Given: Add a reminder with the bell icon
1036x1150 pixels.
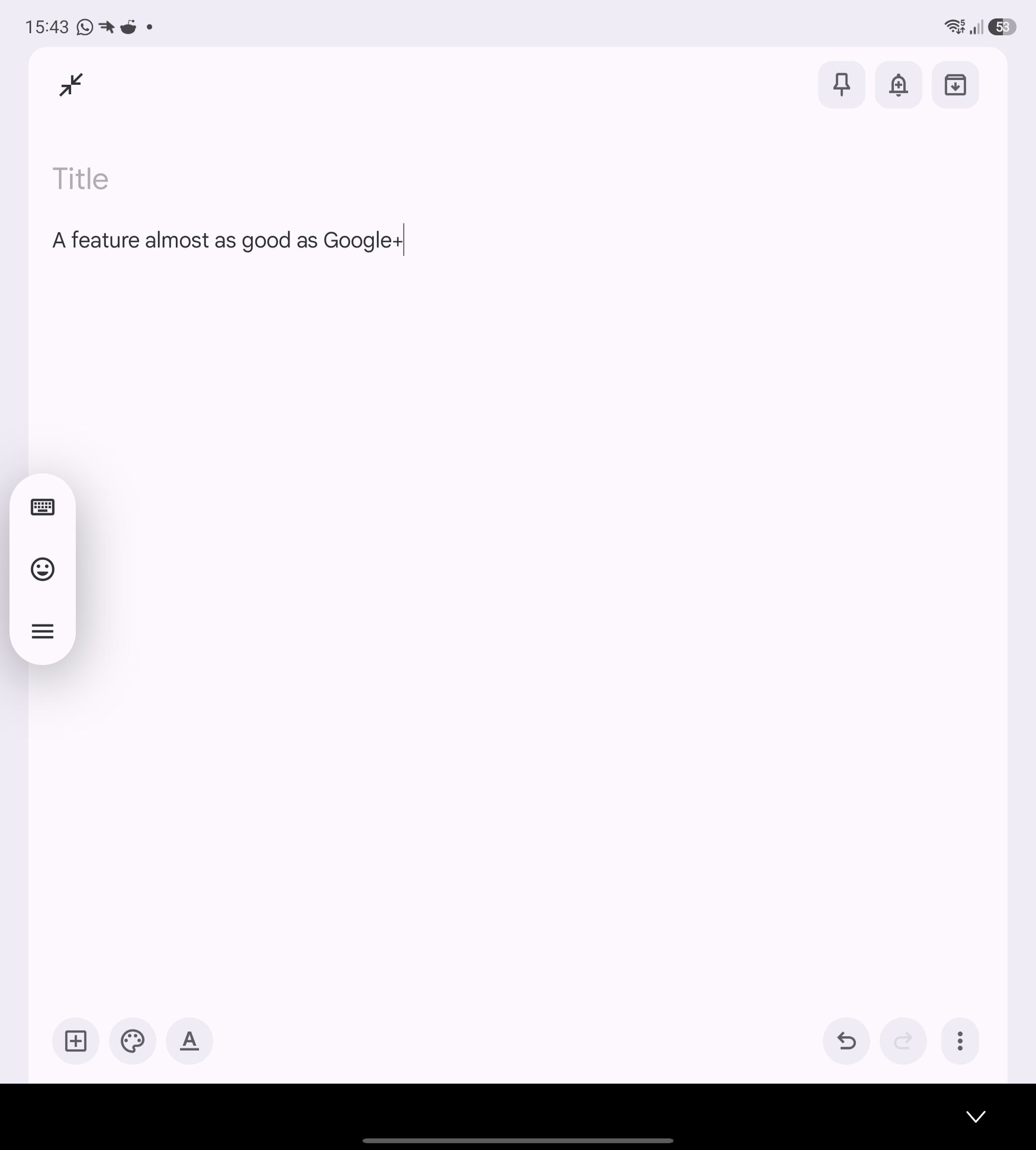Looking at the screenshot, I should pyautogui.click(x=898, y=85).
